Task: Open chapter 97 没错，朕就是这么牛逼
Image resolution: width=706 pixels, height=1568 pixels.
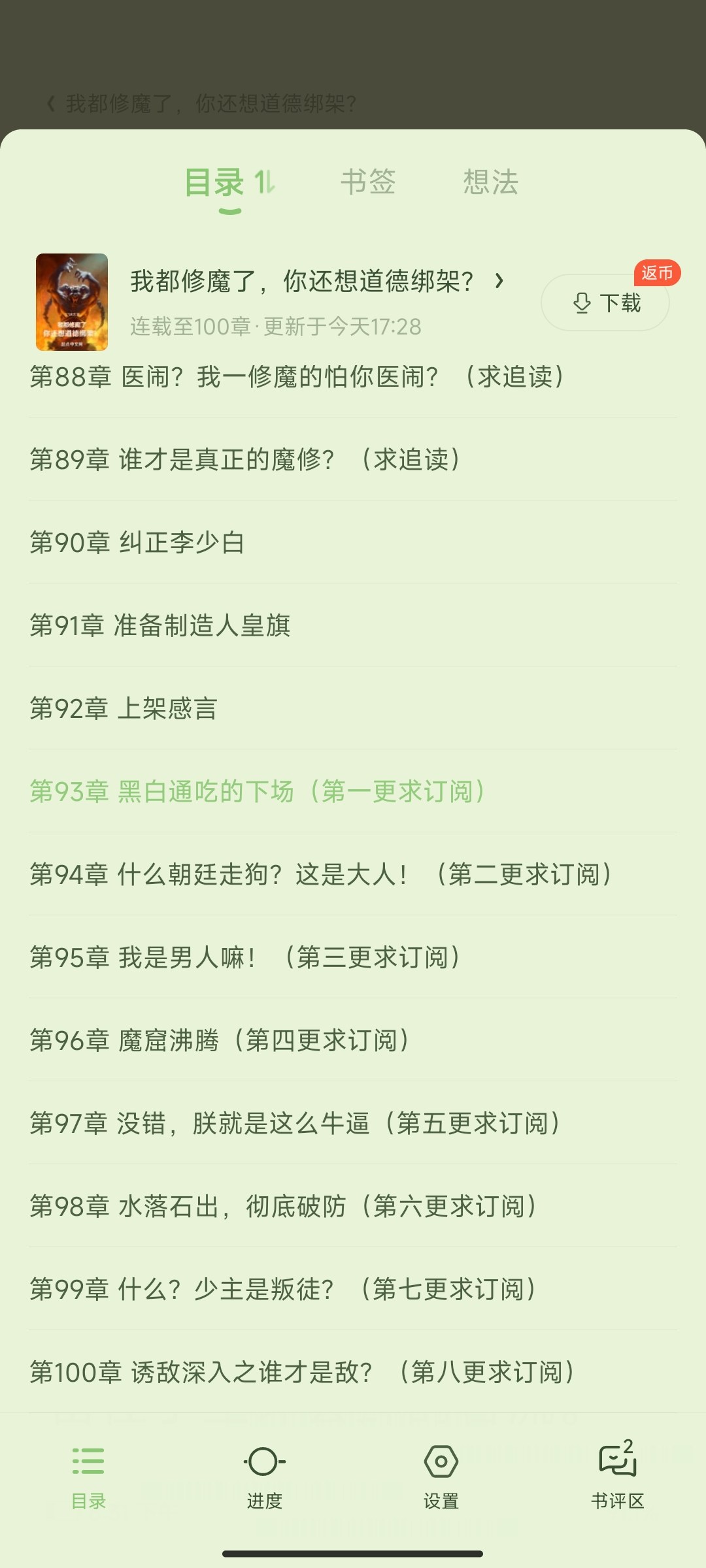Action: pos(295,1123)
